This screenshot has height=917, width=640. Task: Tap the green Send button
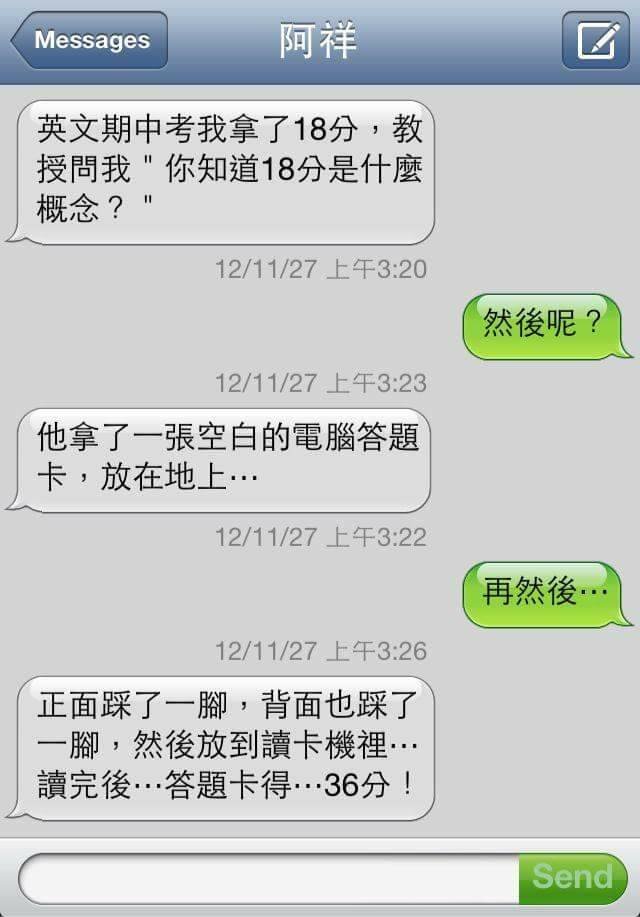573,877
